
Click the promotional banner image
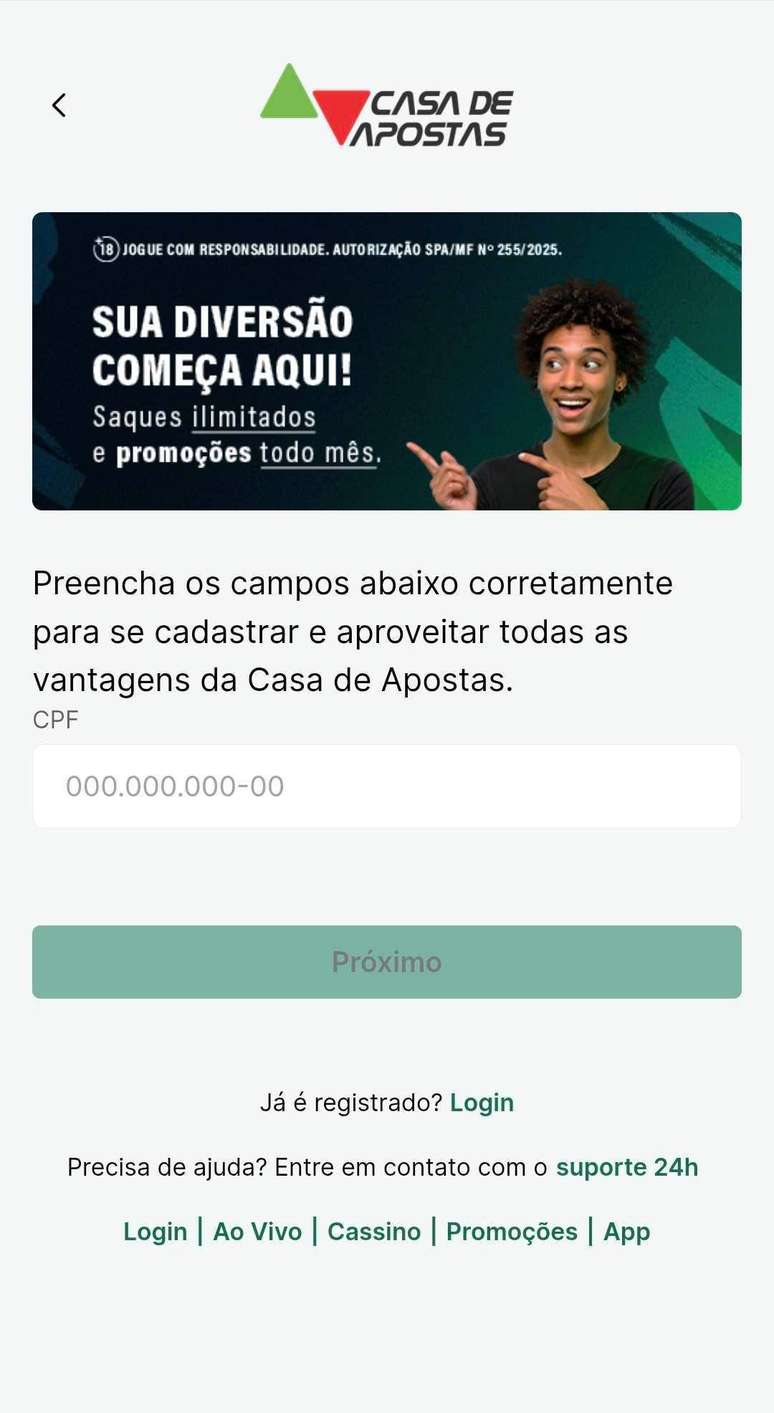pyautogui.click(x=387, y=360)
